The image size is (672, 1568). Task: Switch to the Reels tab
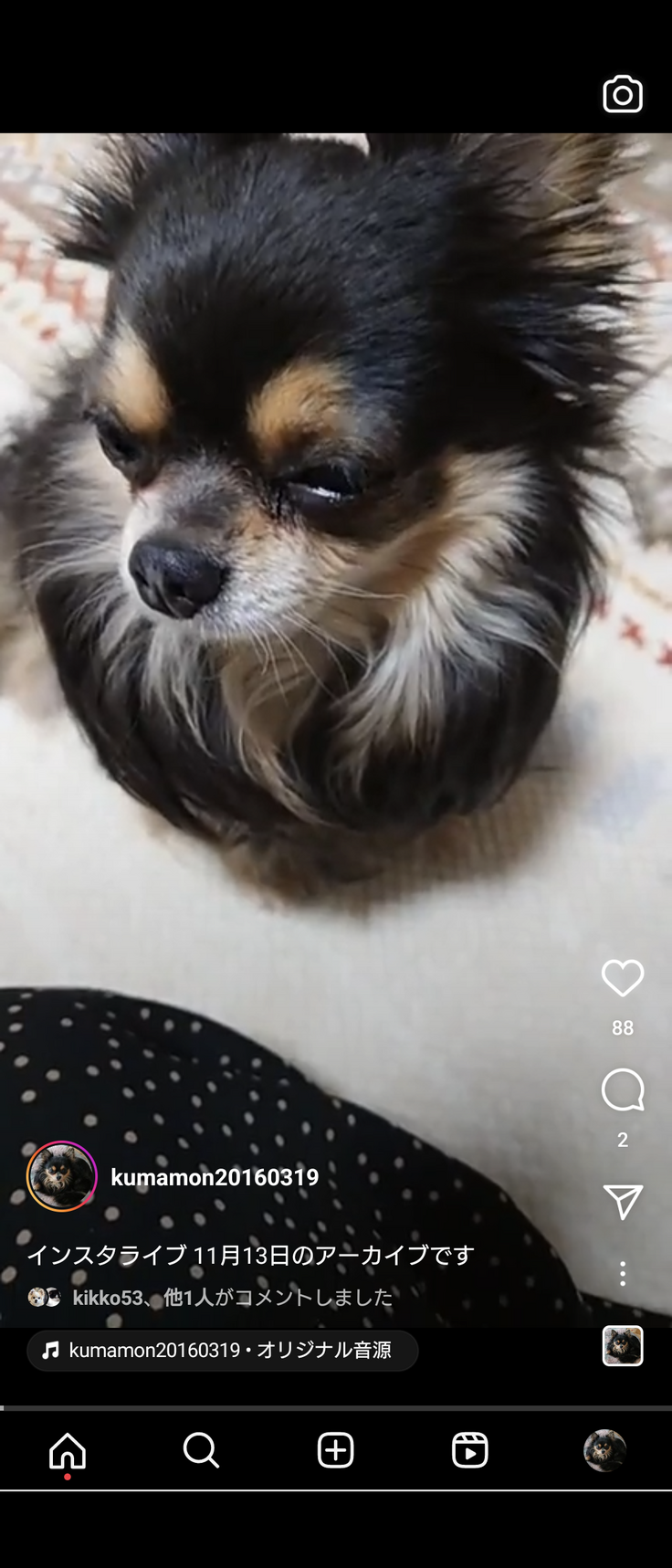pyautogui.click(x=469, y=1450)
